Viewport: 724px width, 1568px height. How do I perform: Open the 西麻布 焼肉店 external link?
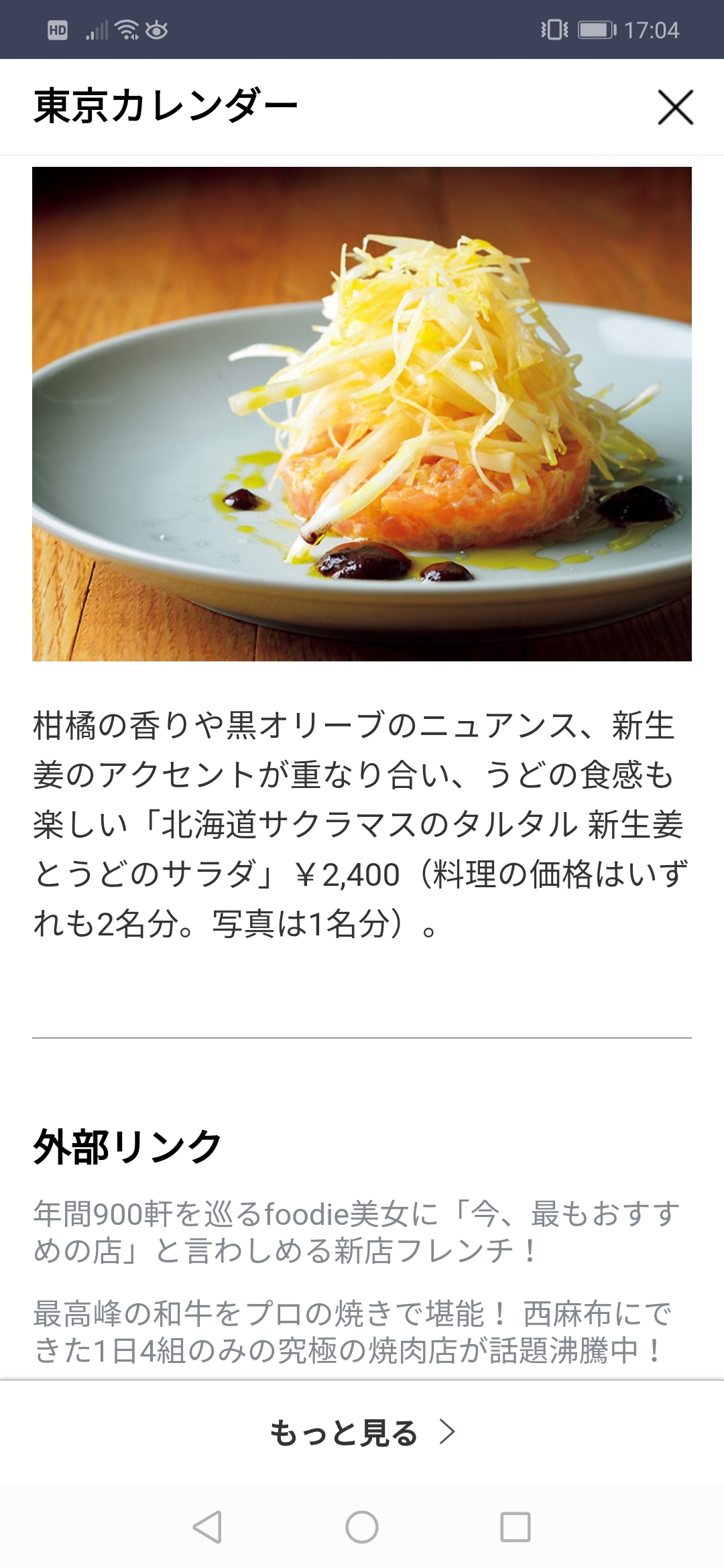tap(352, 1331)
